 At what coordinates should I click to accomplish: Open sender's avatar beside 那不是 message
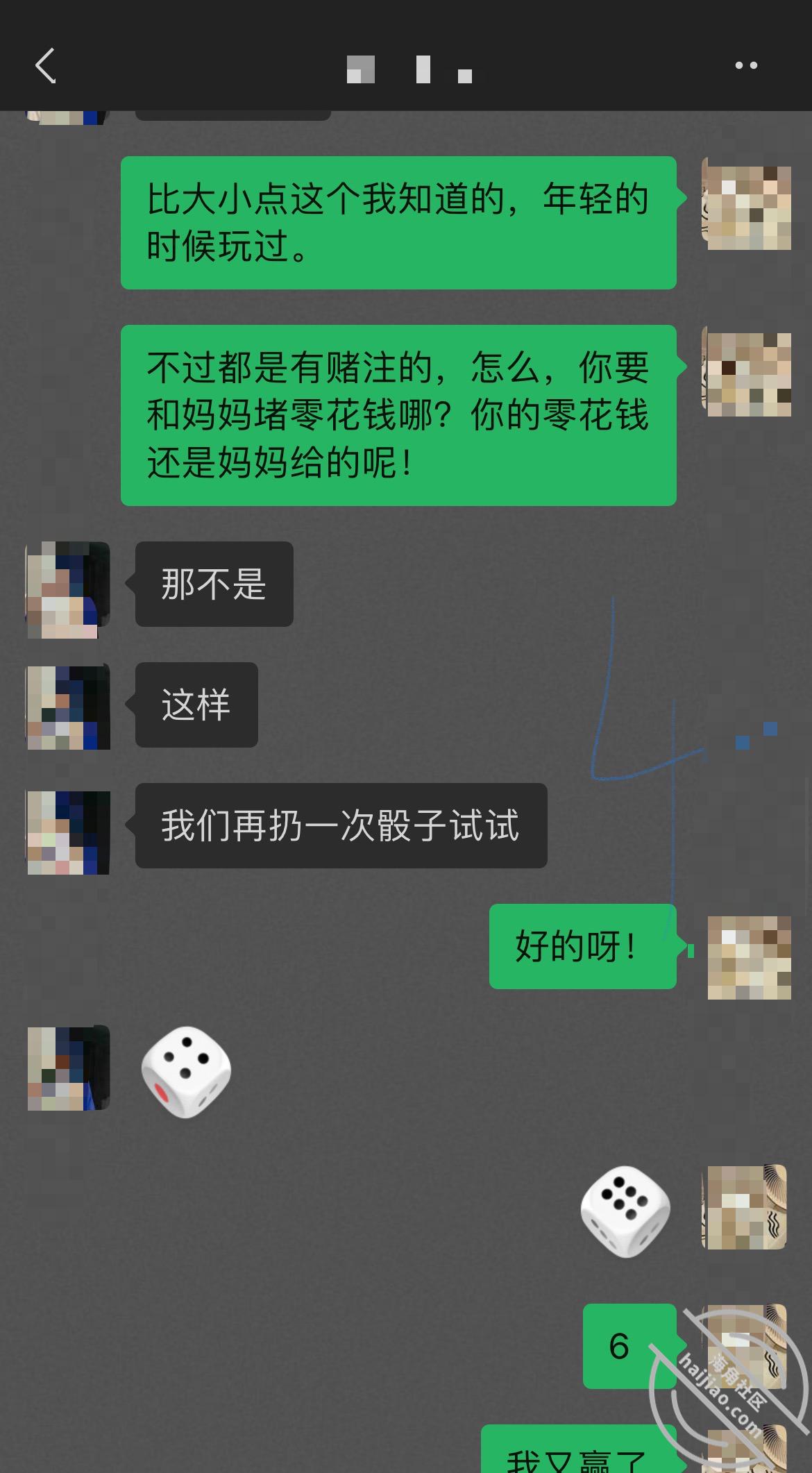click(68, 590)
